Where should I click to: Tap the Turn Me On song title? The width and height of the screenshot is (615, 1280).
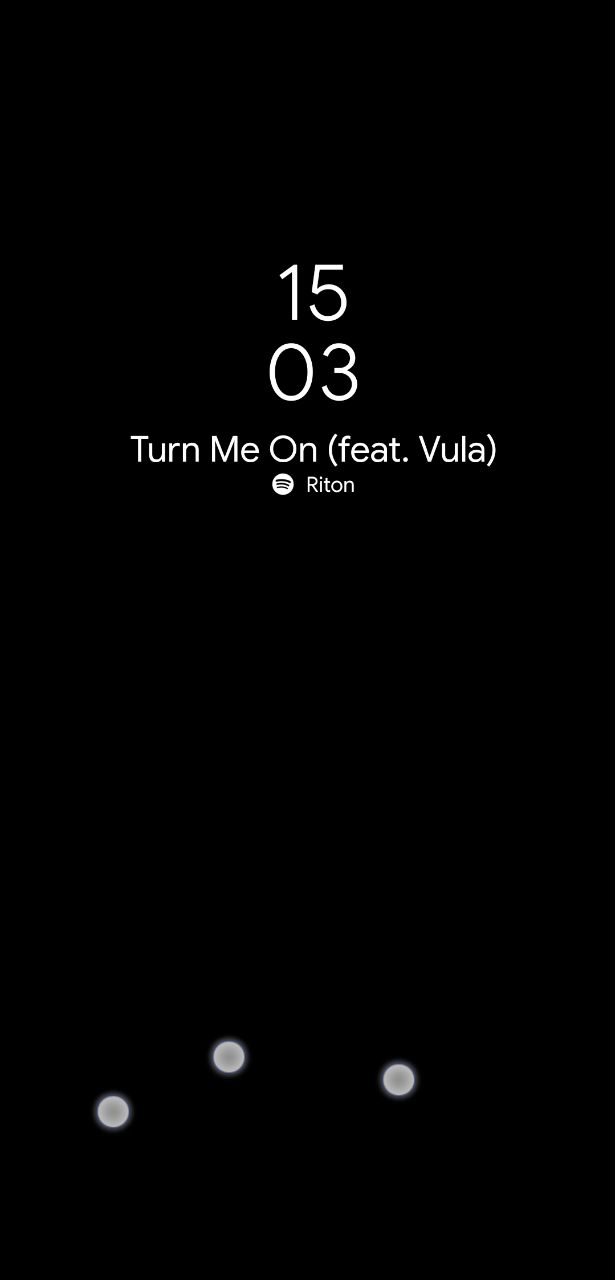pyautogui.click(x=313, y=449)
